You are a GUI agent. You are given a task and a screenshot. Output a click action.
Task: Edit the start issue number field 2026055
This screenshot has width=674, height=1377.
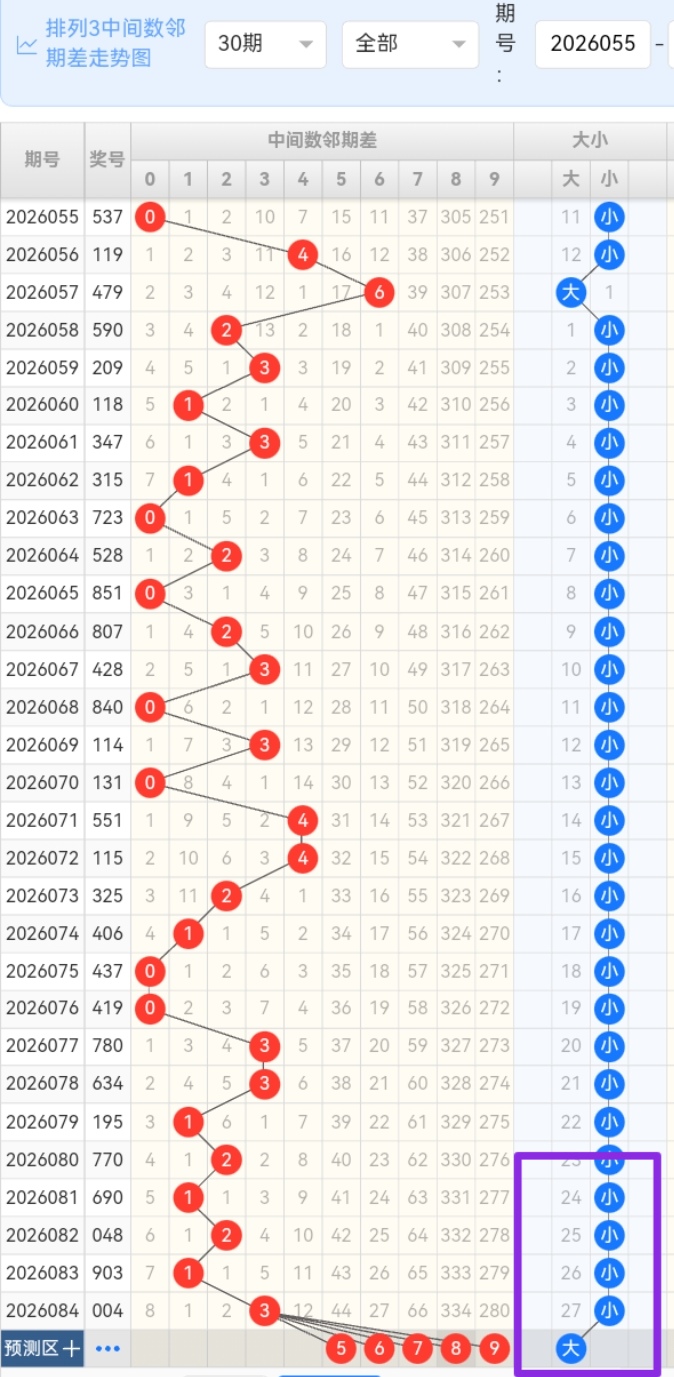592,45
